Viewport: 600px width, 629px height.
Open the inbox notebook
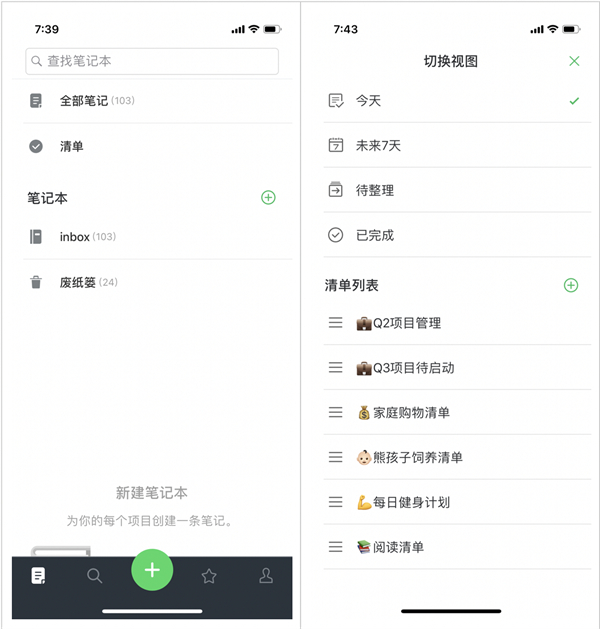click(x=75, y=237)
